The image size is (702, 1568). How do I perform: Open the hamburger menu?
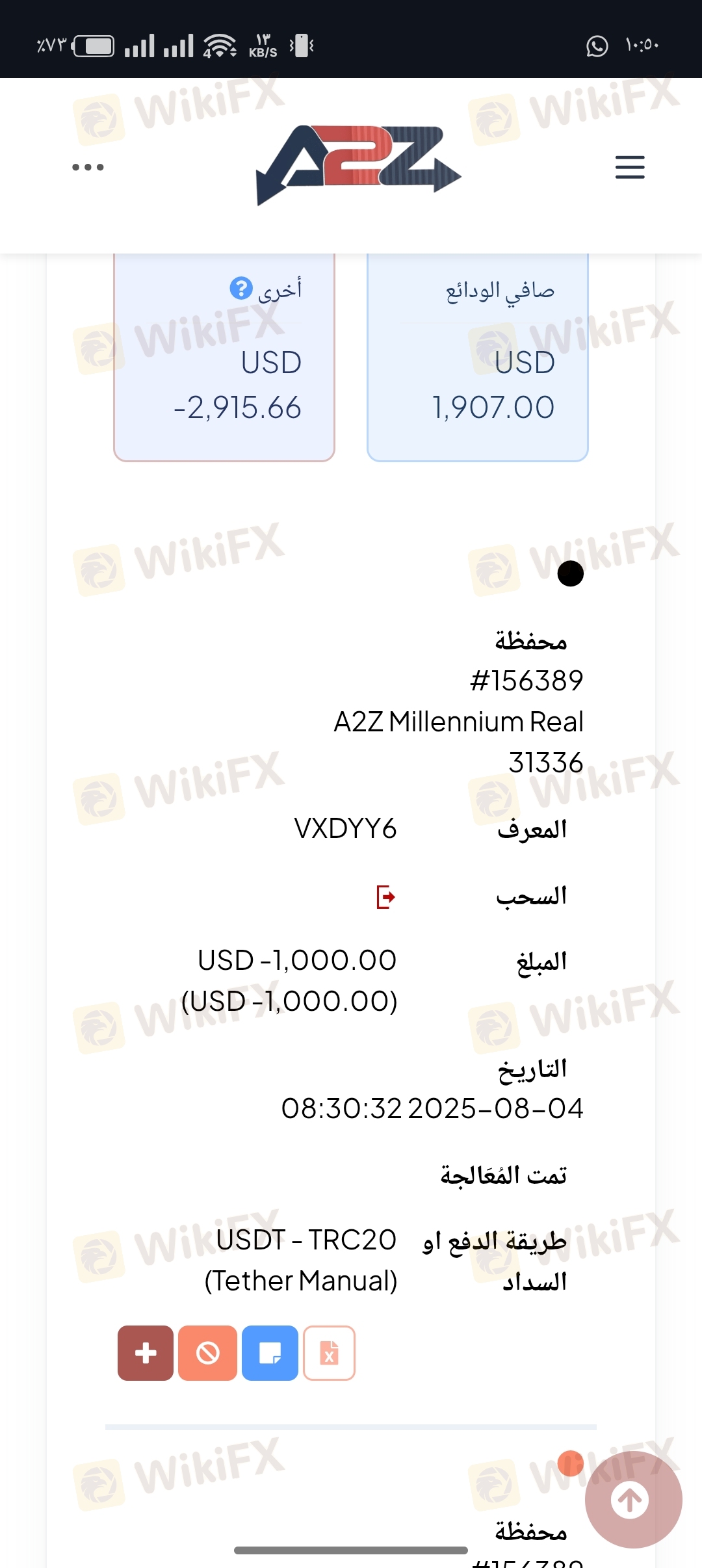point(630,167)
